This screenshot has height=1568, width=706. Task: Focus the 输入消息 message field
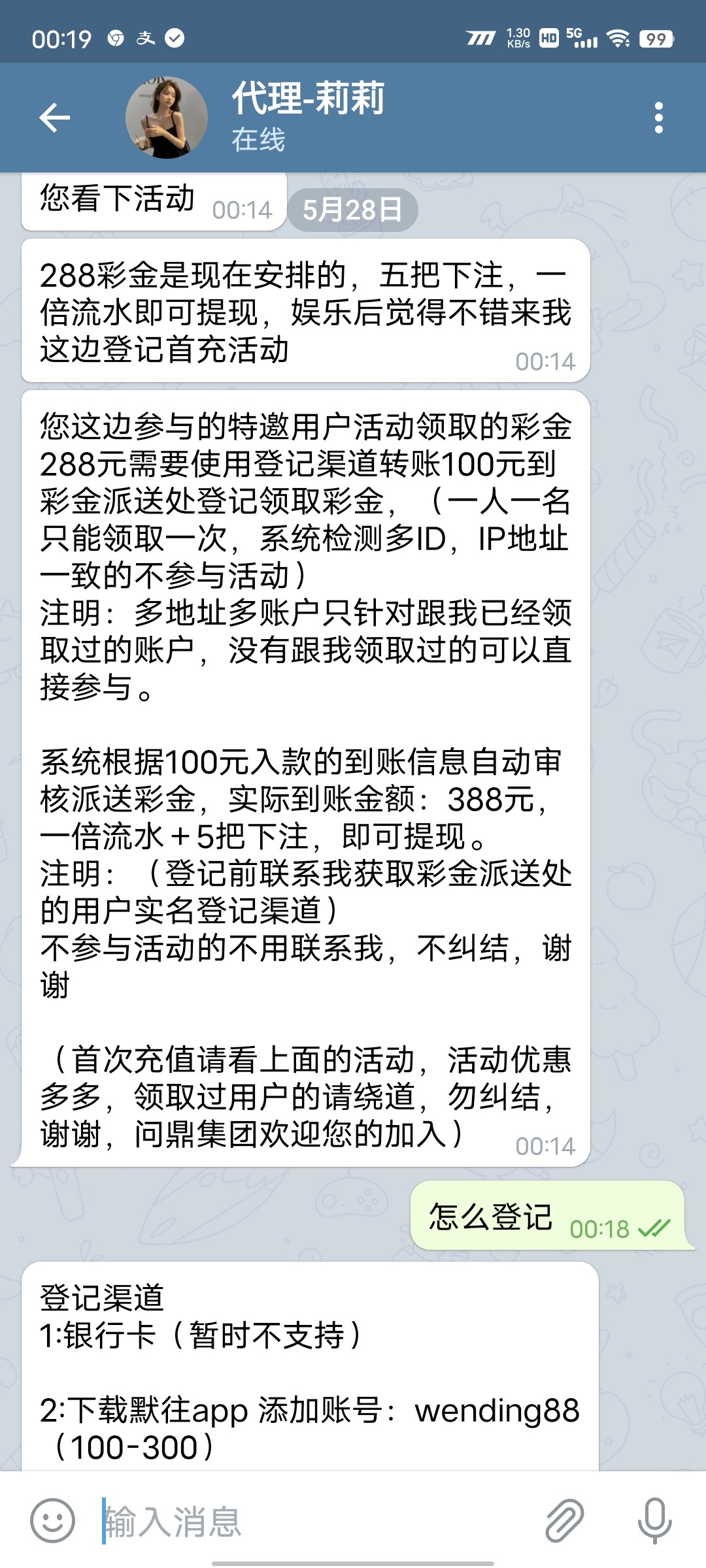pos(314,1520)
